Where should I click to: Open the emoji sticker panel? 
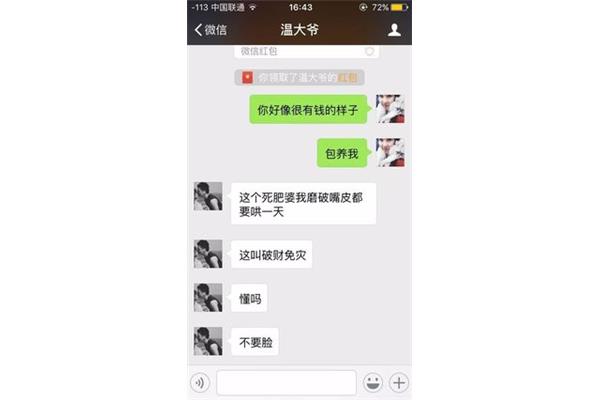(373, 382)
